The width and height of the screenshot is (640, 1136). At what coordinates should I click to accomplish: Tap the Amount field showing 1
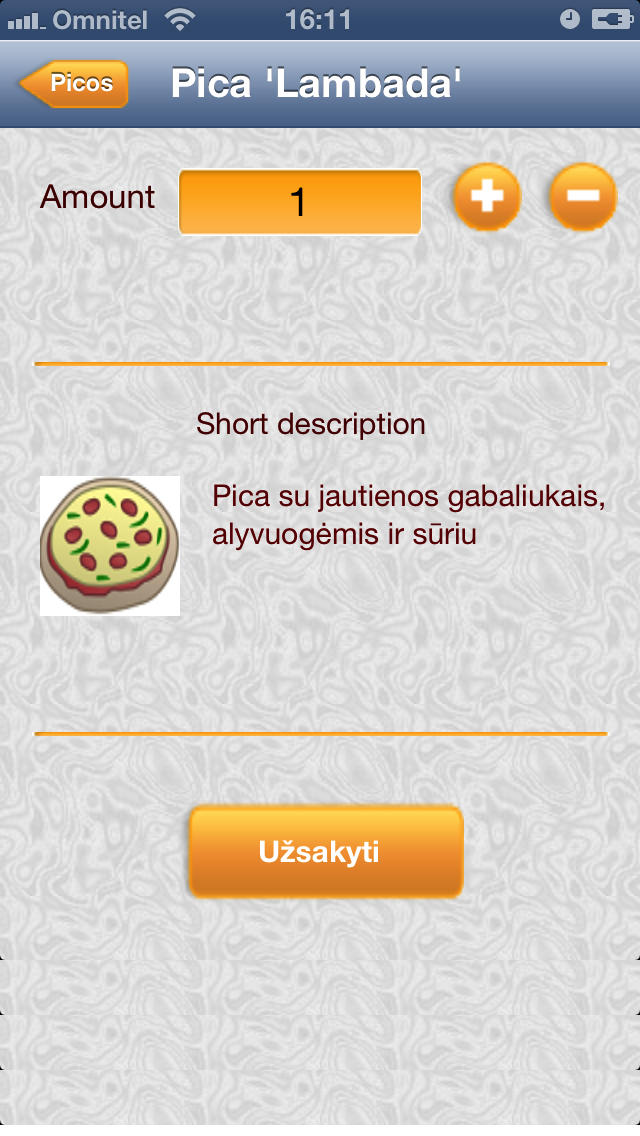click(299, 202)
